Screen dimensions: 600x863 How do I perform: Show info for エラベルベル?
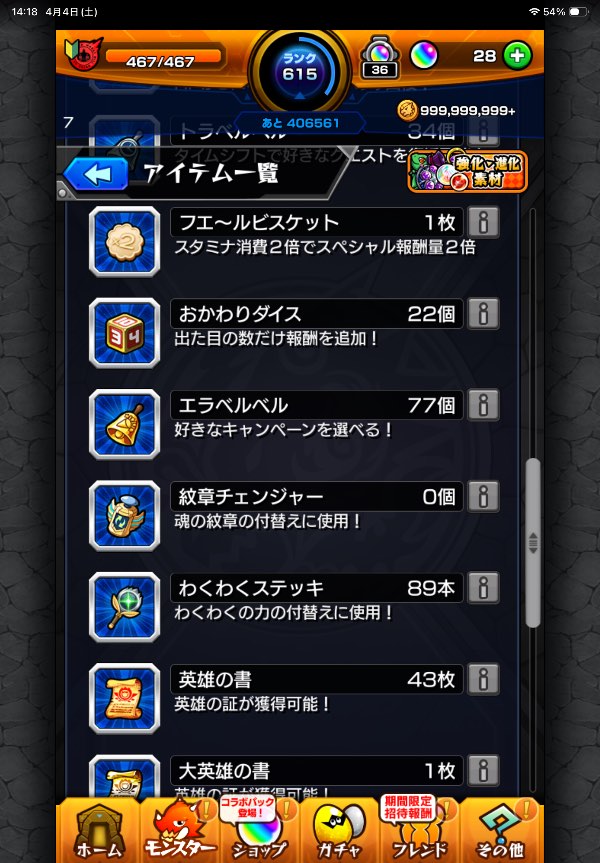click(x=483, y=405)
